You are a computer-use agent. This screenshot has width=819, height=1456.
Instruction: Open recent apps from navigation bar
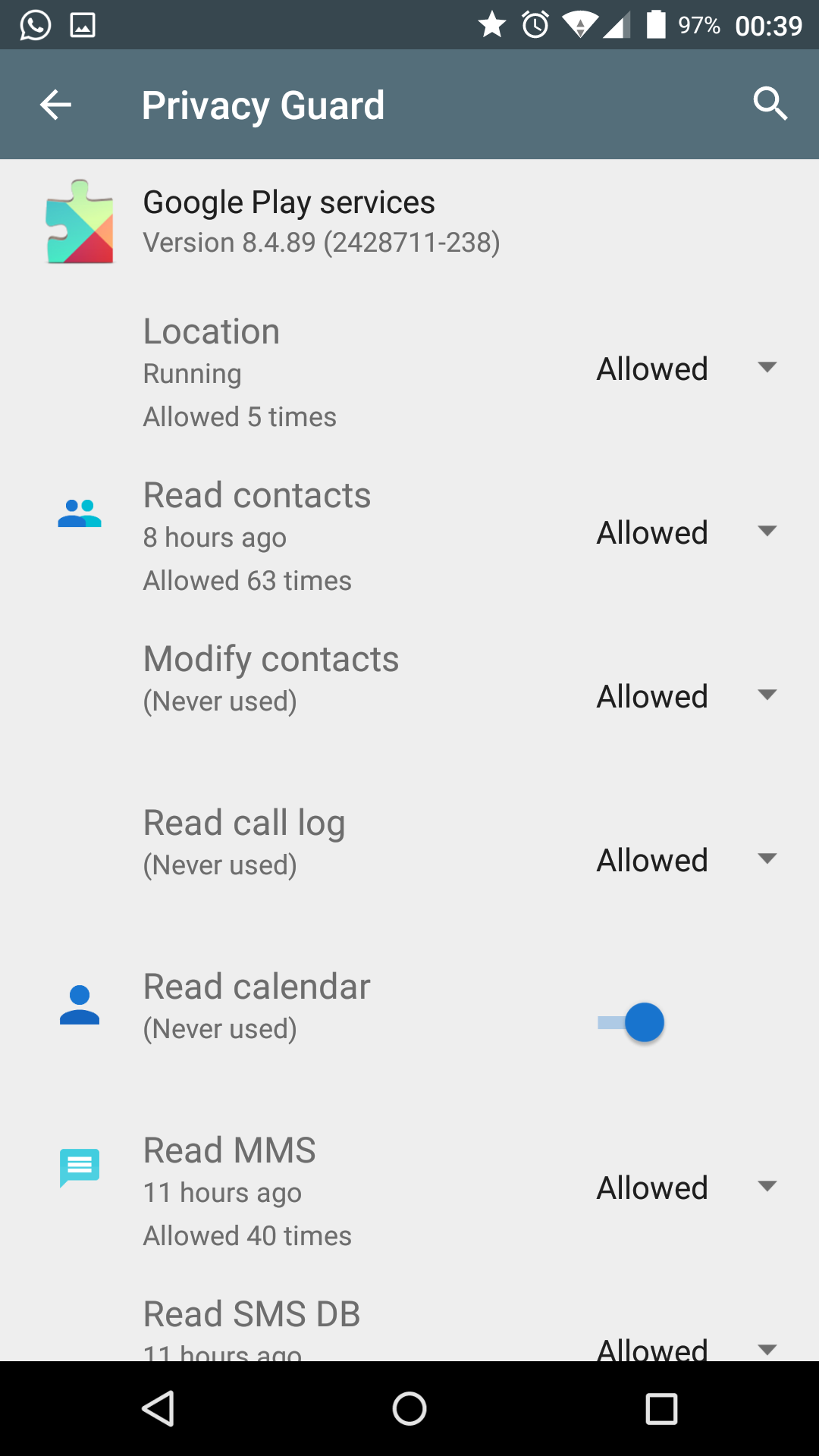point(661,1409)
